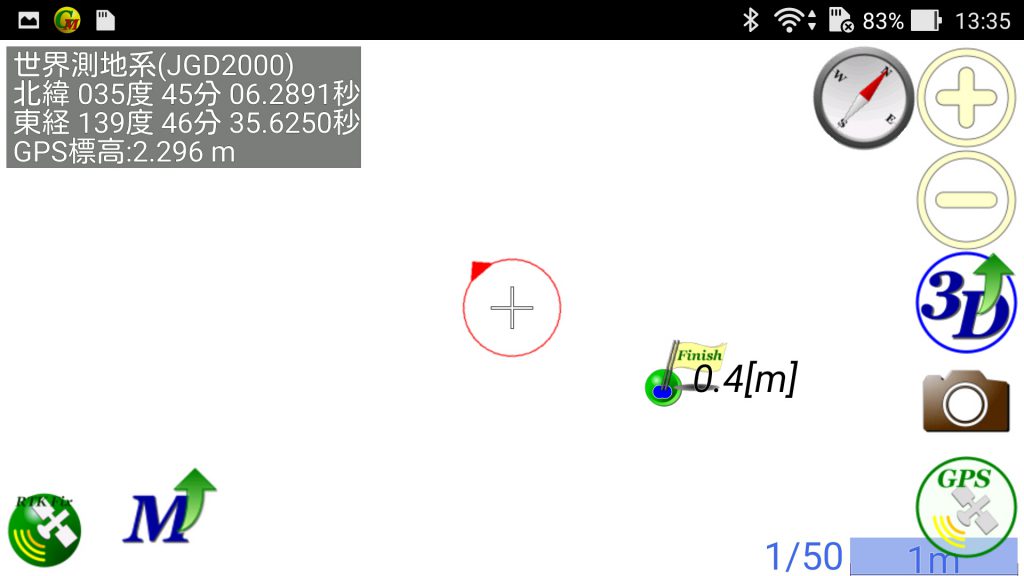The image size is (1024, 576).
Task: Zoom in with the plus button
Action: click(x=965, y=98)
